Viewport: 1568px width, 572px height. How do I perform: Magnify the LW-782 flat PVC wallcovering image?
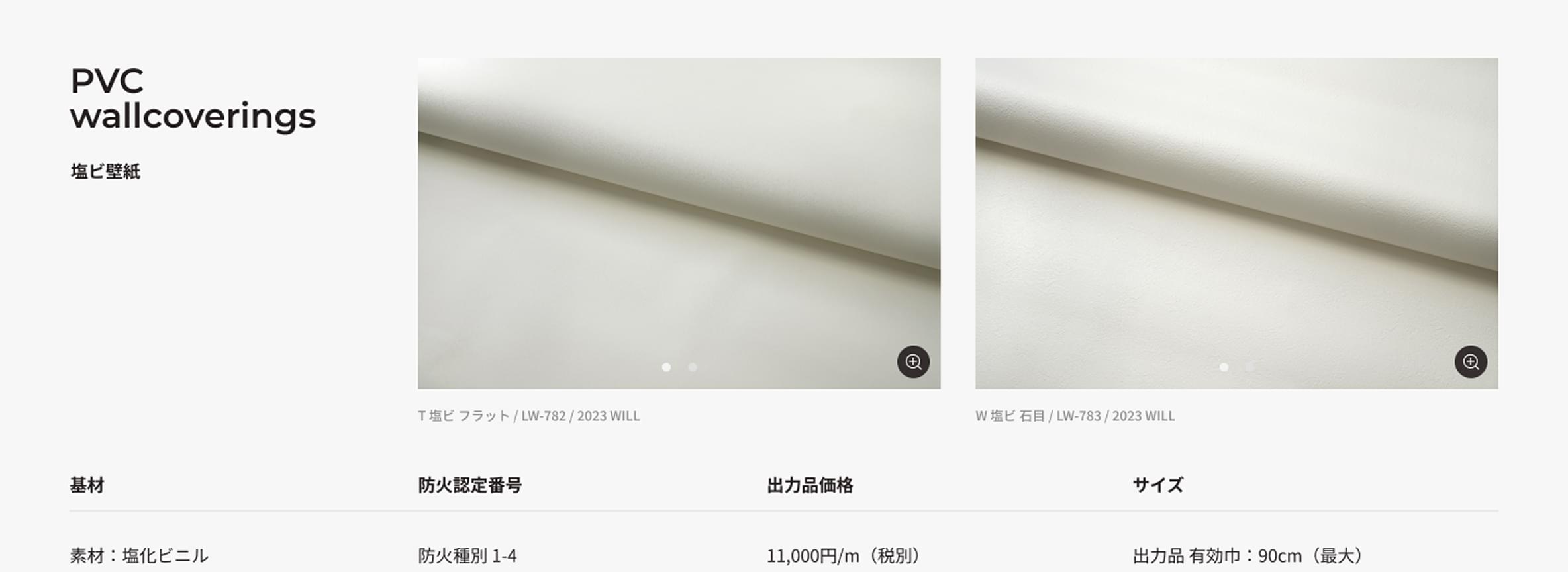tap(913, 362)
